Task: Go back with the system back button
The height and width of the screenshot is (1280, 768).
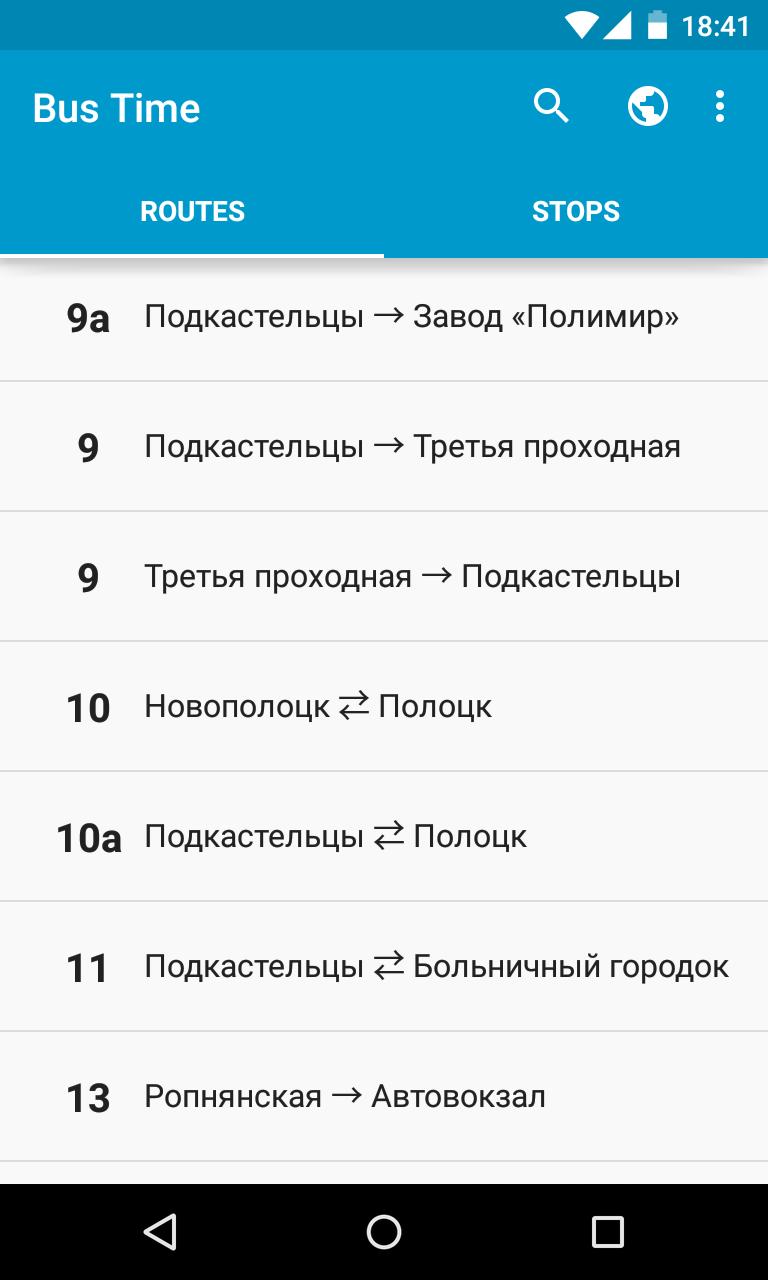Action: (x=160, y=1232)
